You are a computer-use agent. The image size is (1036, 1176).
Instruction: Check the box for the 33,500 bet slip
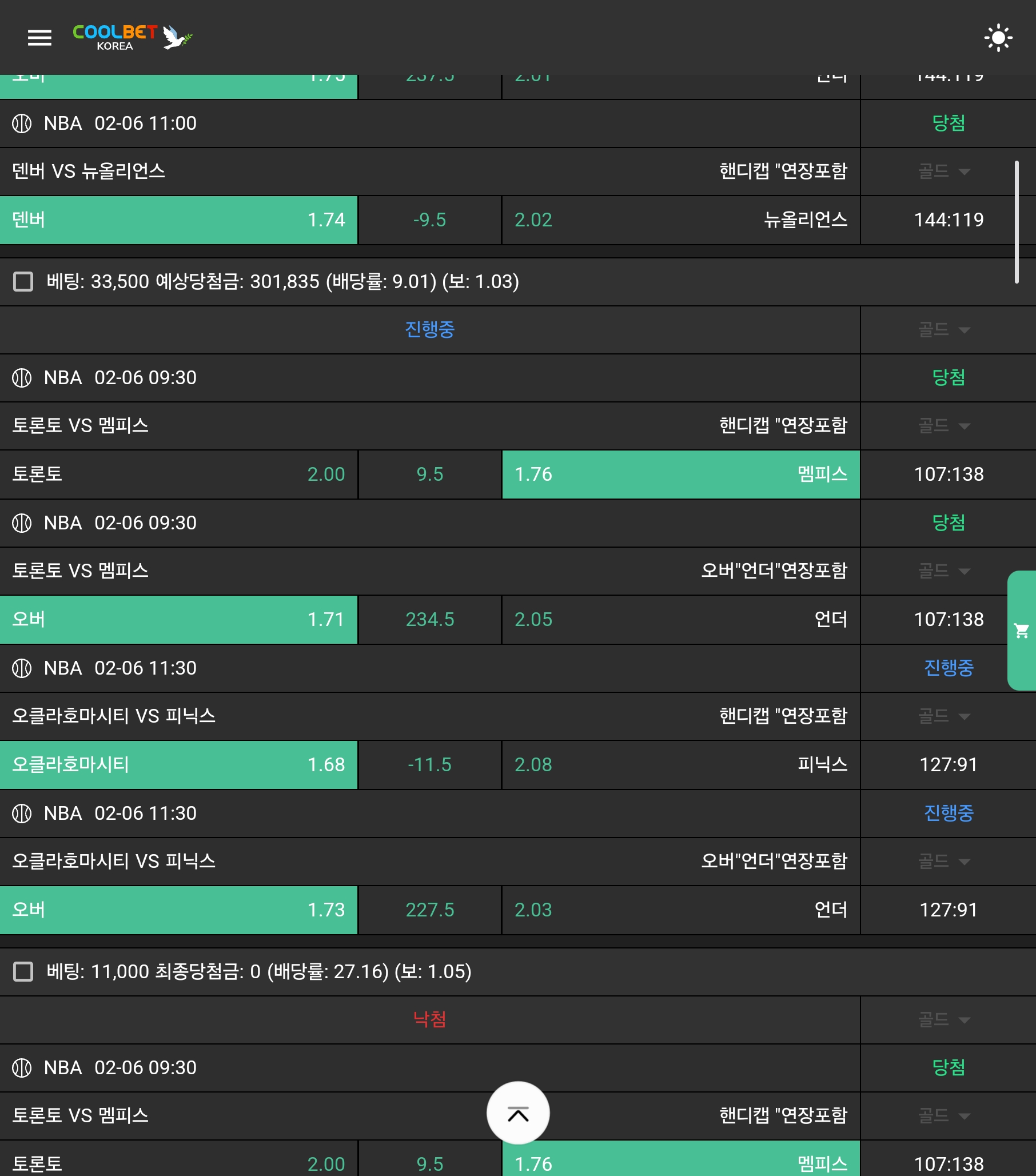(23, 282)
